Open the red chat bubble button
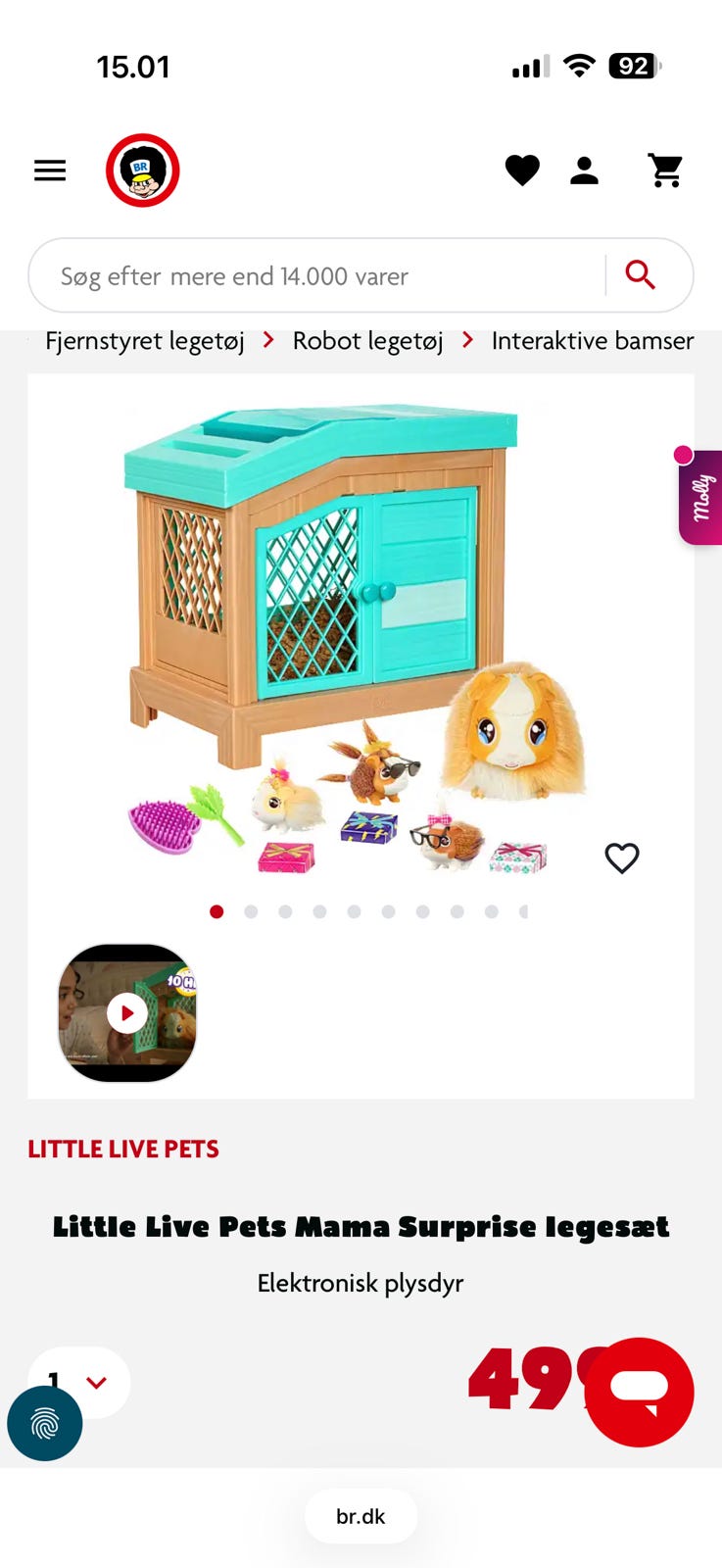The width and height of the screenshot is (722, 1568). 640,1392
